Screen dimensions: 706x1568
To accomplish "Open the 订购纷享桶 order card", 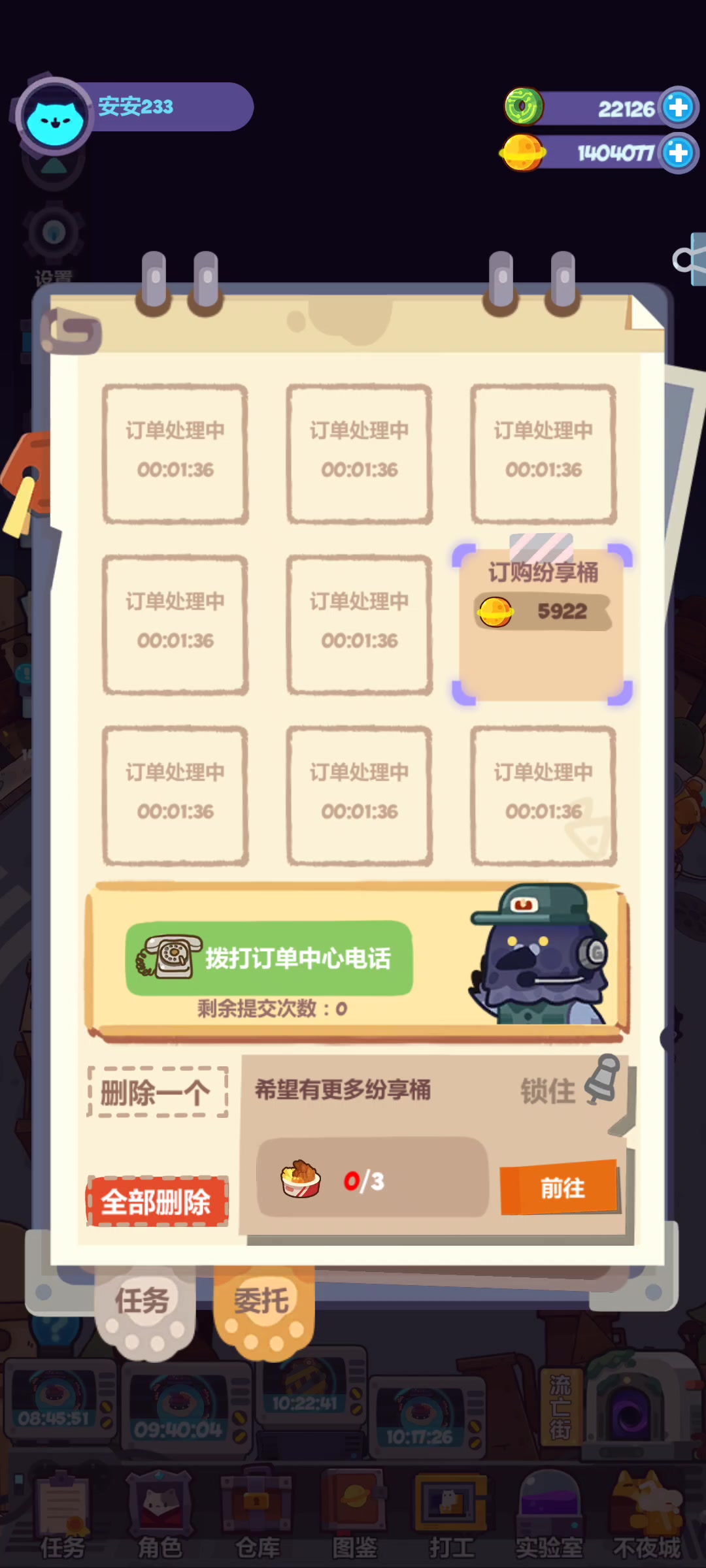I will tap(542, 625).
